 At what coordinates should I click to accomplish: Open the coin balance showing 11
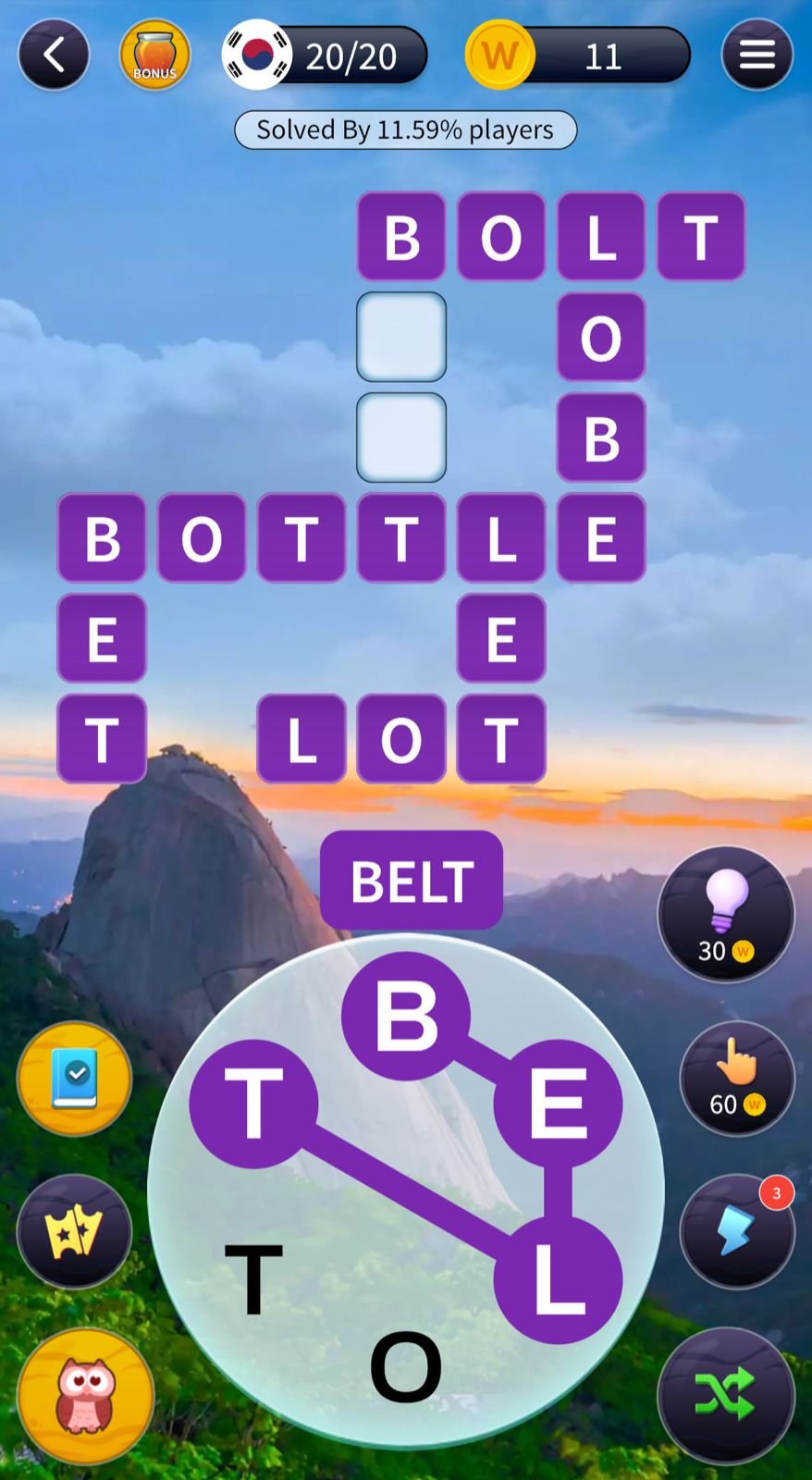coord(578,55)
